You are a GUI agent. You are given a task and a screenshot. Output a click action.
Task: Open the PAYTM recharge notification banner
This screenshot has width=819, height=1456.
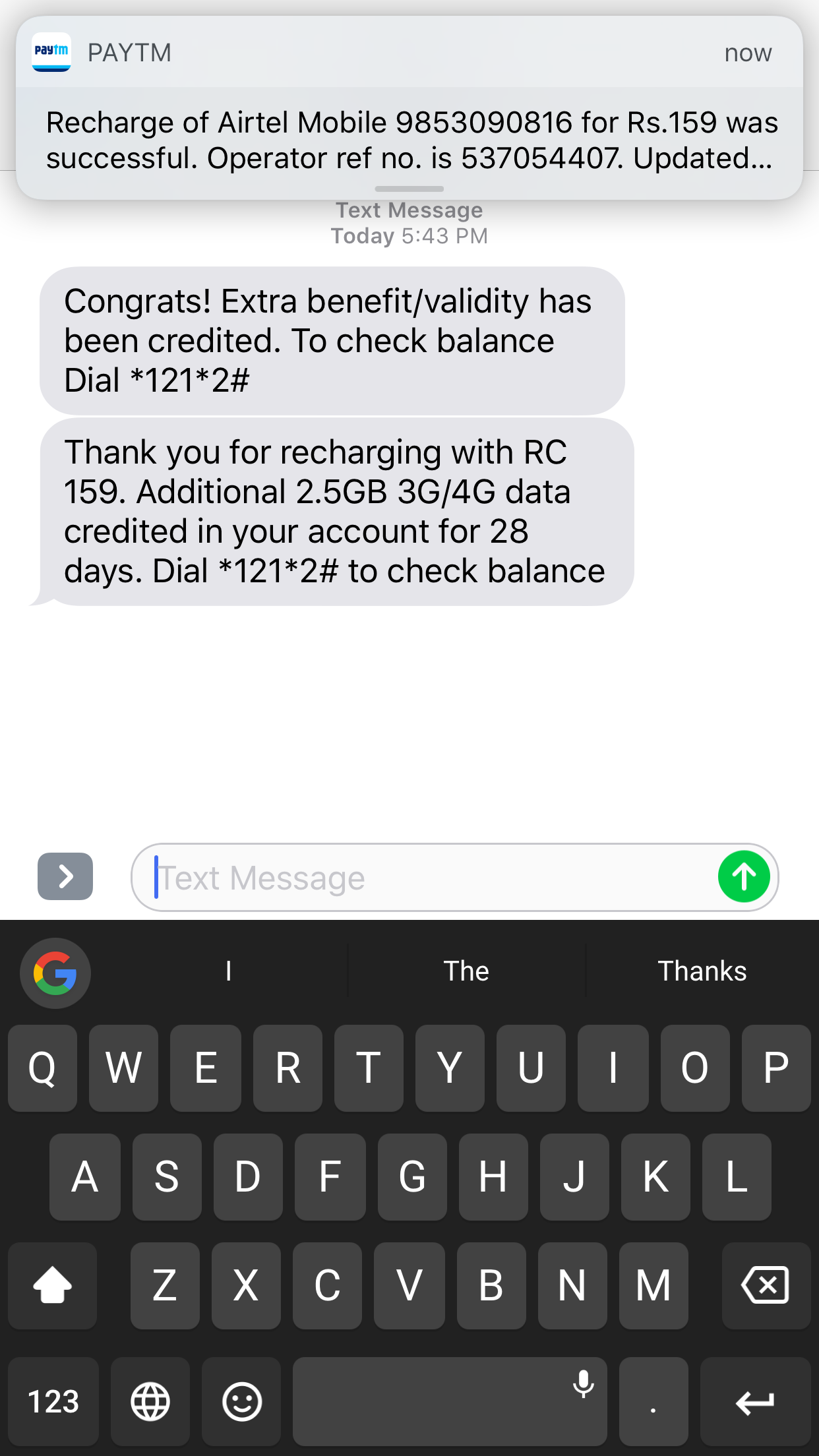(x=409, y=108)
